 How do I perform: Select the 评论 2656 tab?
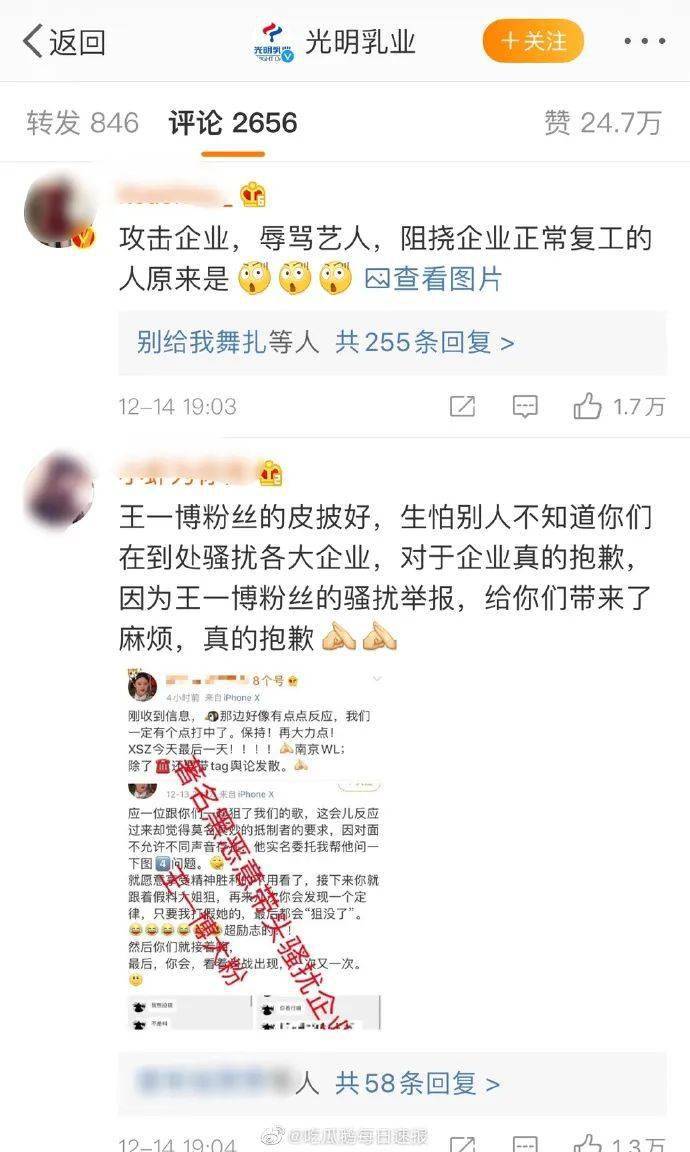pyautogui.click(x=233, y=123)
